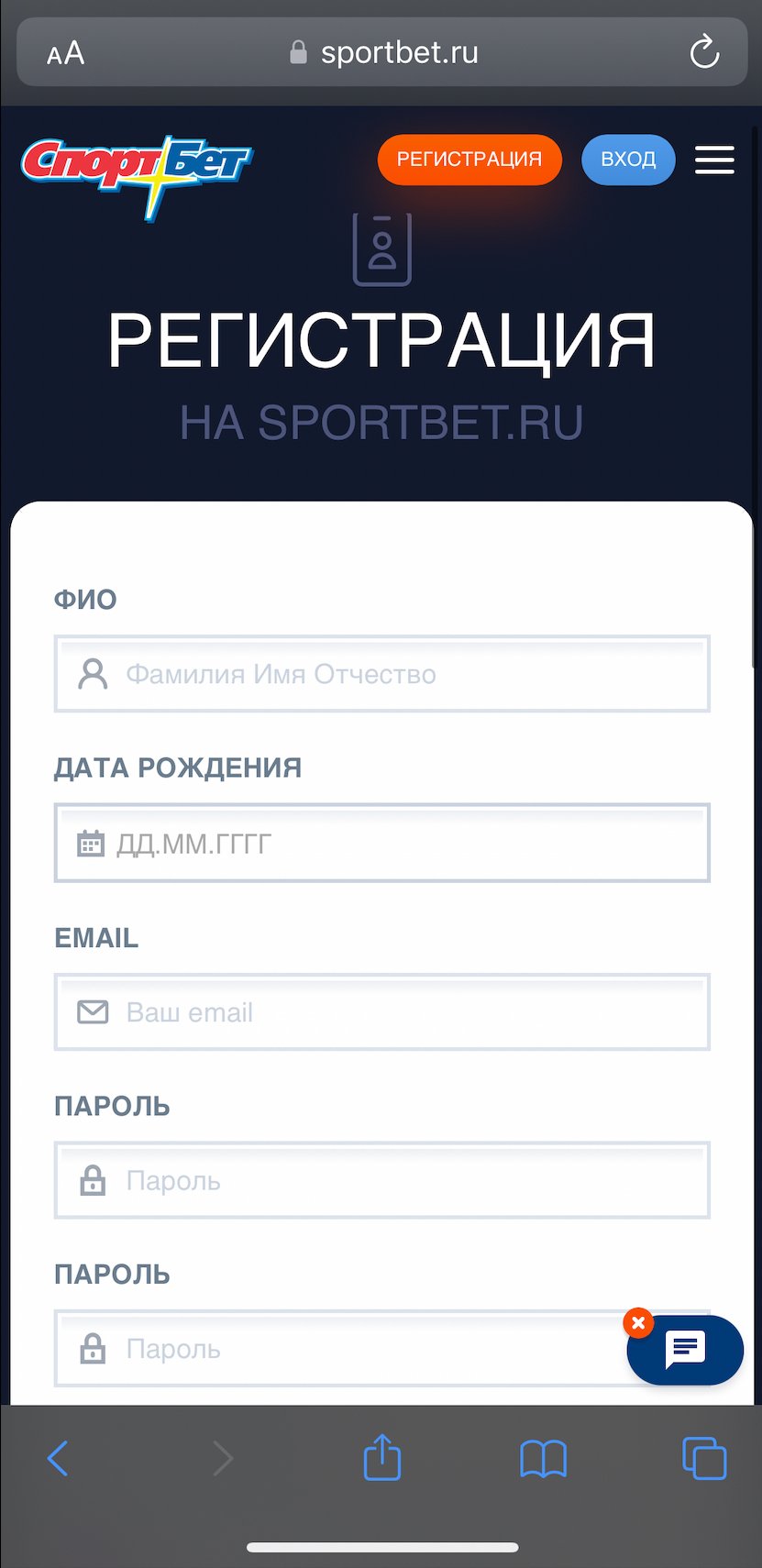Screen dimensions: 762x1568
Task: Open the live chat bubble
Action: 685,1350
